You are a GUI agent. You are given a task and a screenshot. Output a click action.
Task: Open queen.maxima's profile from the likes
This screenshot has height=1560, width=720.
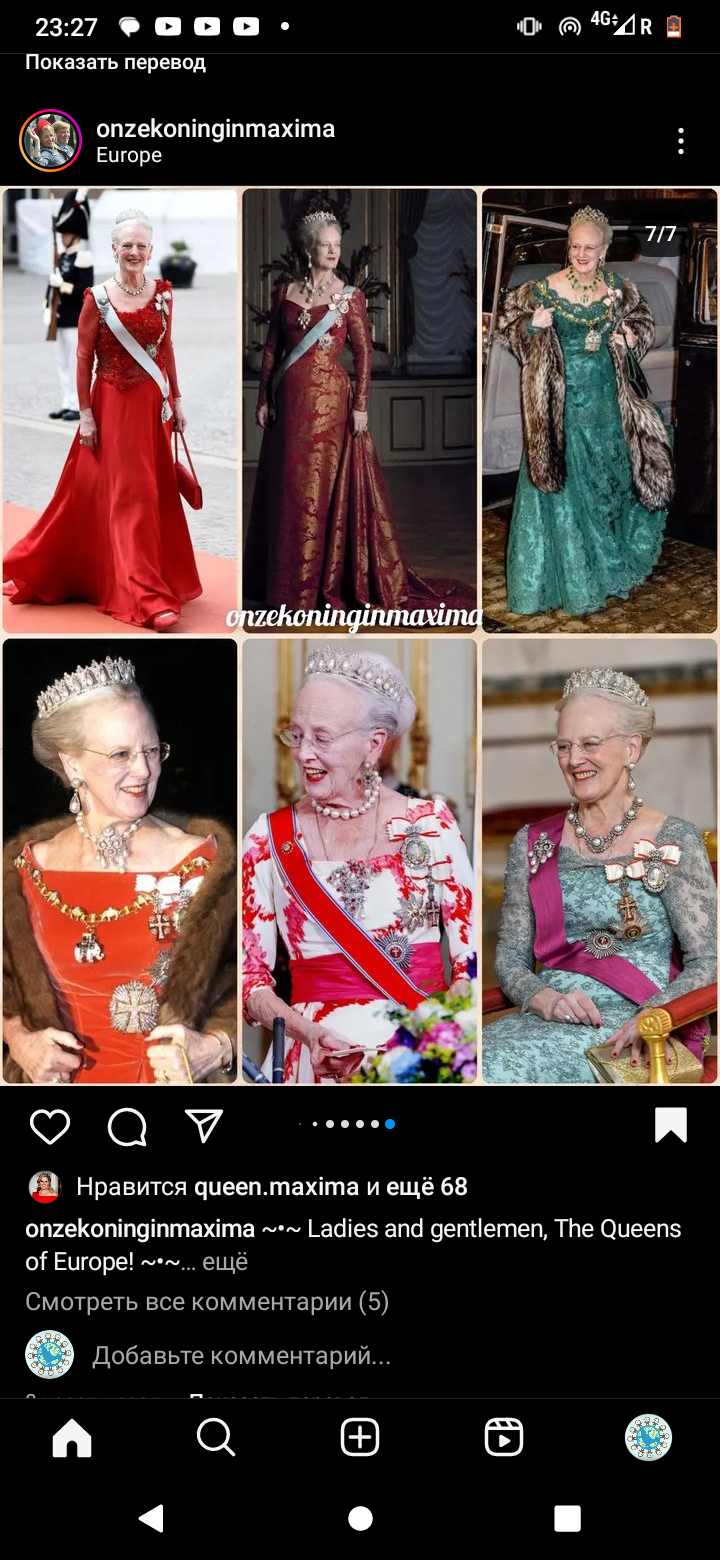click(x=276, y=1187)
